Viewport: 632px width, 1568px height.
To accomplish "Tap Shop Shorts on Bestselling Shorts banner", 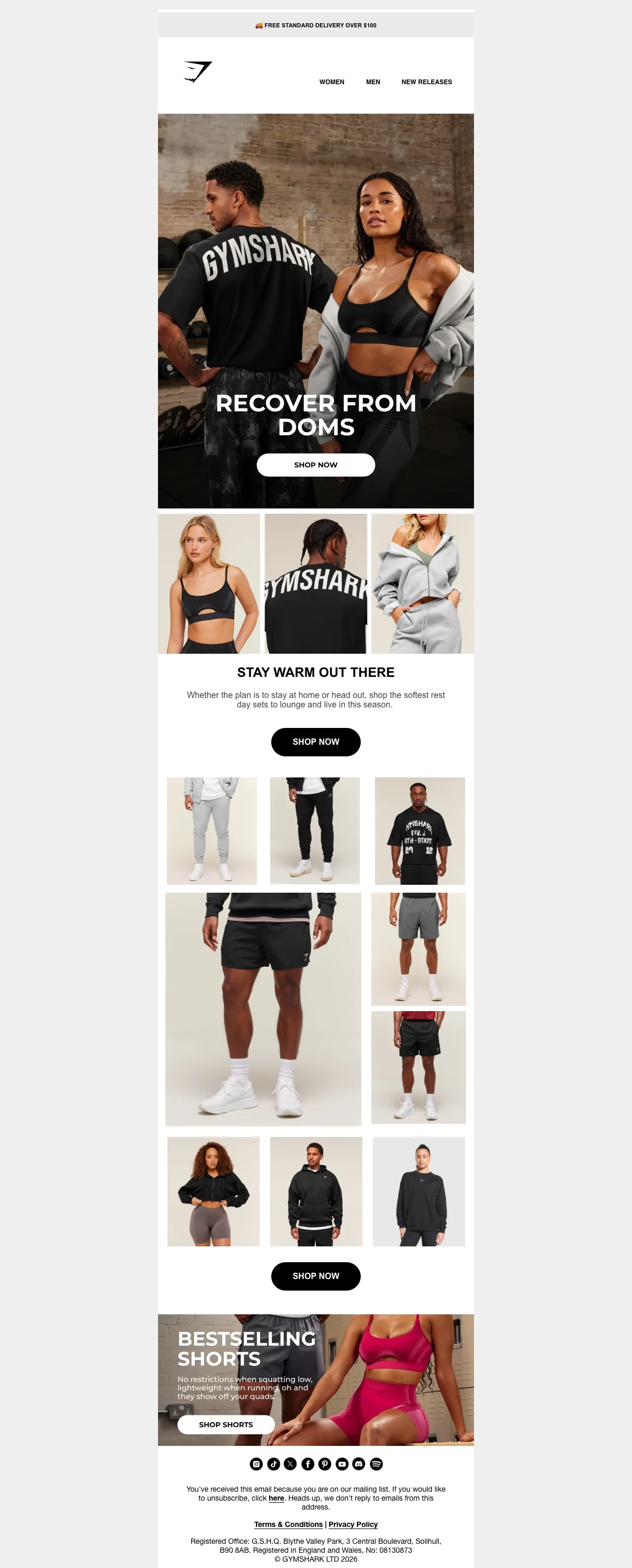I will [x=226, y=1424].
